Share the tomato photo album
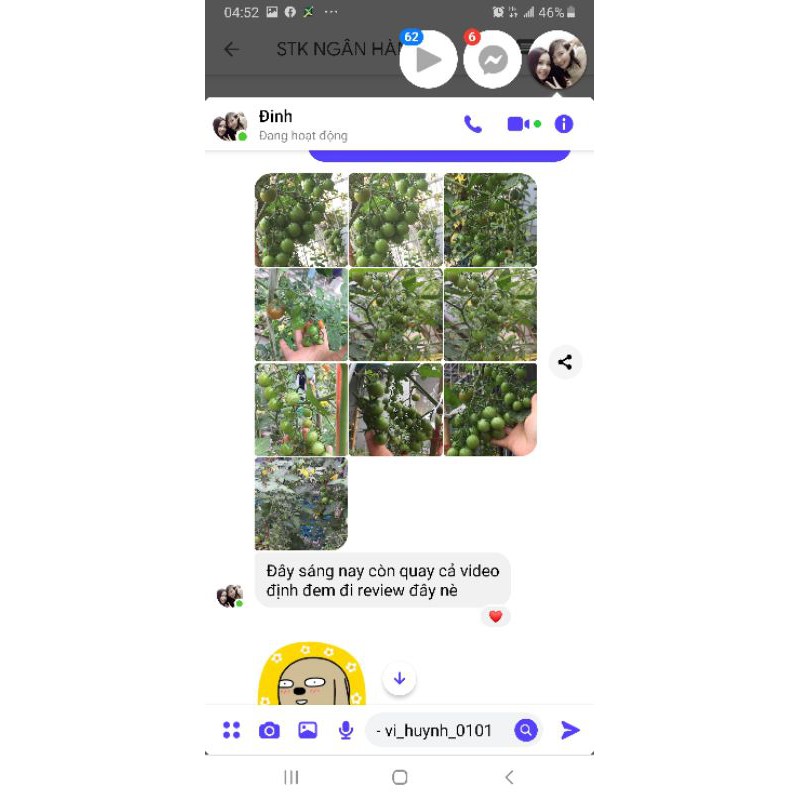The width and height of the screenshot is (800, 800). (565, 362)
